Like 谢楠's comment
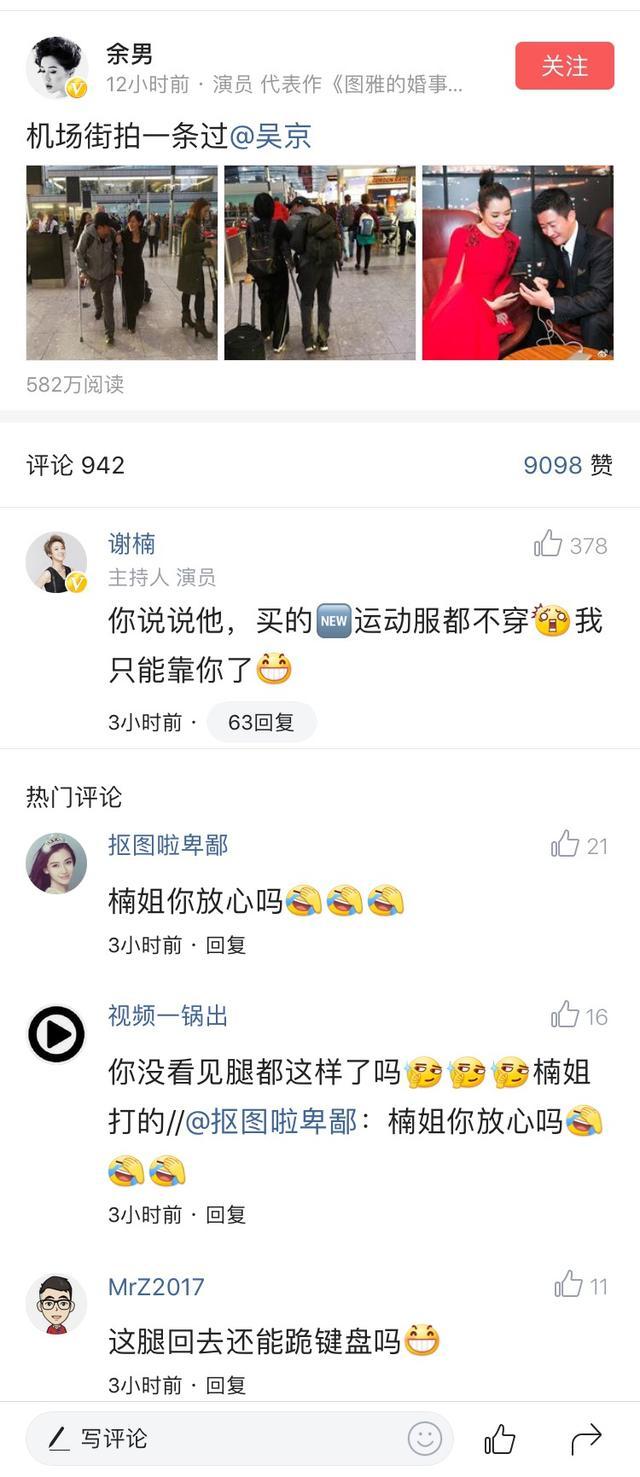The image size is (640, 1477). click(549, 544)
